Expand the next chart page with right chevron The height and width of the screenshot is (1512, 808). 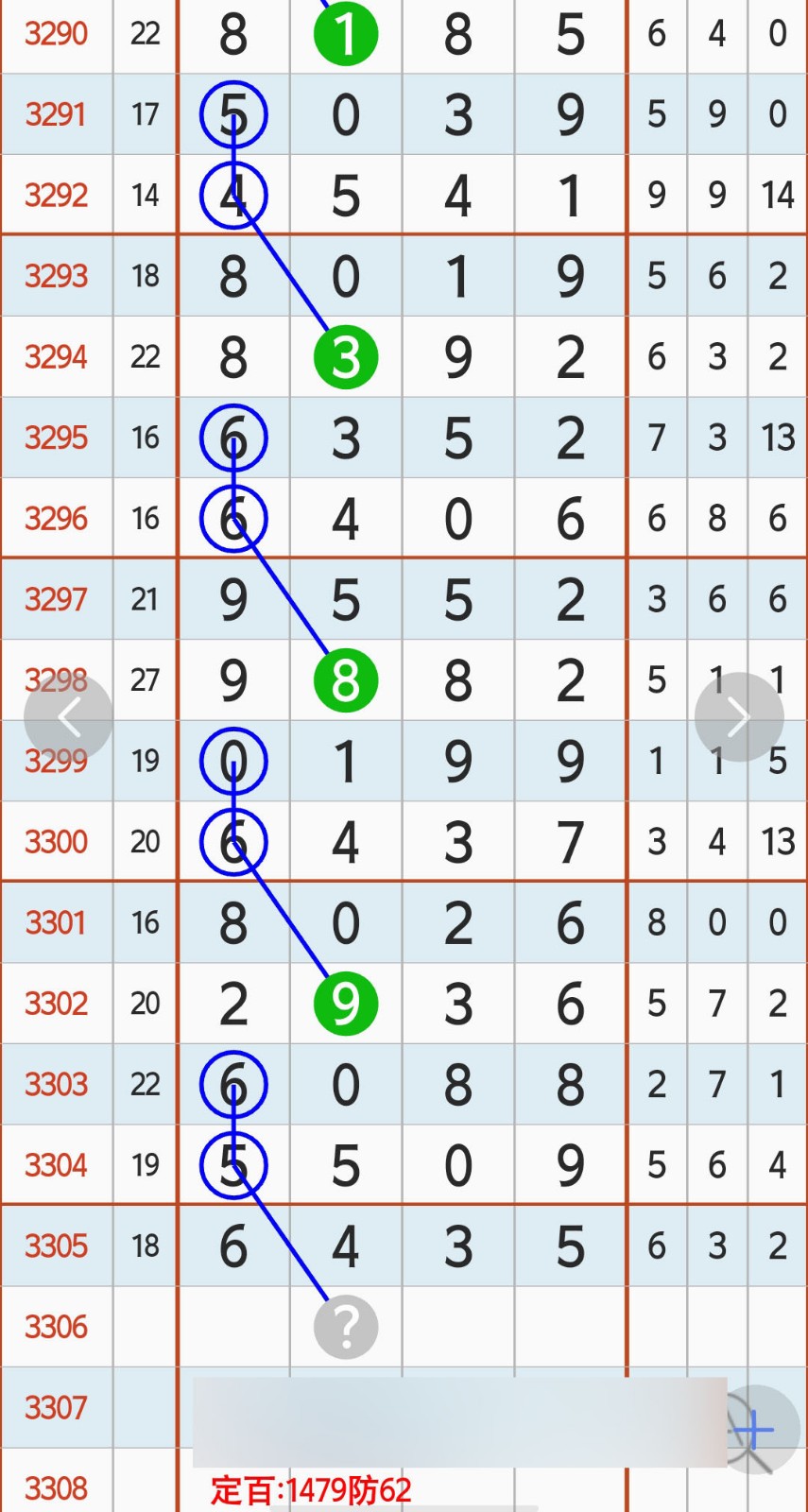(738, 715)
